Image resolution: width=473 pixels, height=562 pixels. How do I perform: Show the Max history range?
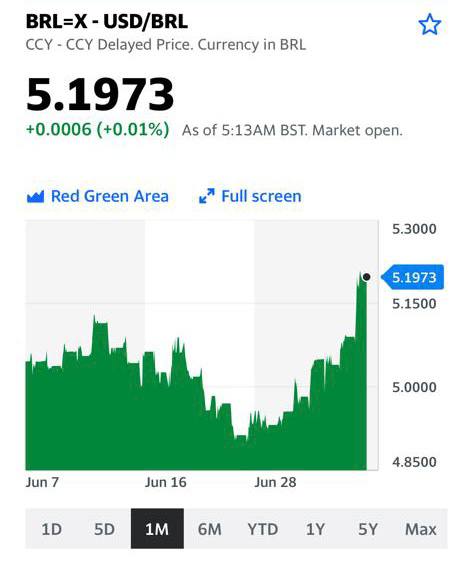pyautogui.click(x=421, y=529)
